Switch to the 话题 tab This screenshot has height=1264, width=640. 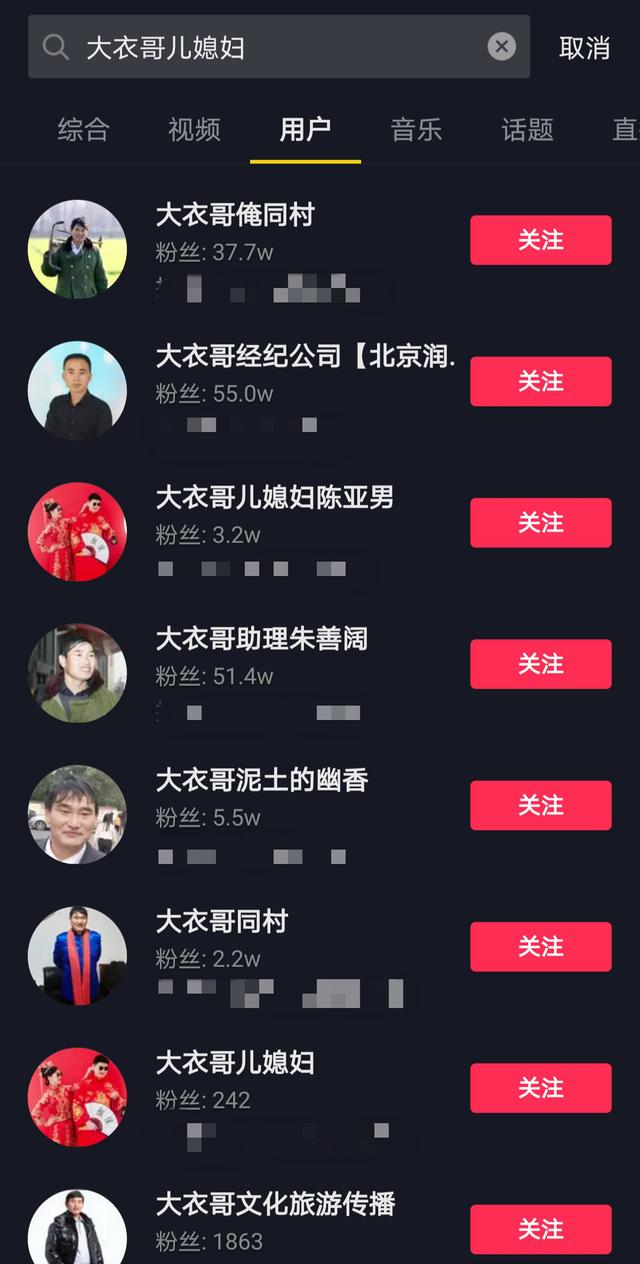527,129
